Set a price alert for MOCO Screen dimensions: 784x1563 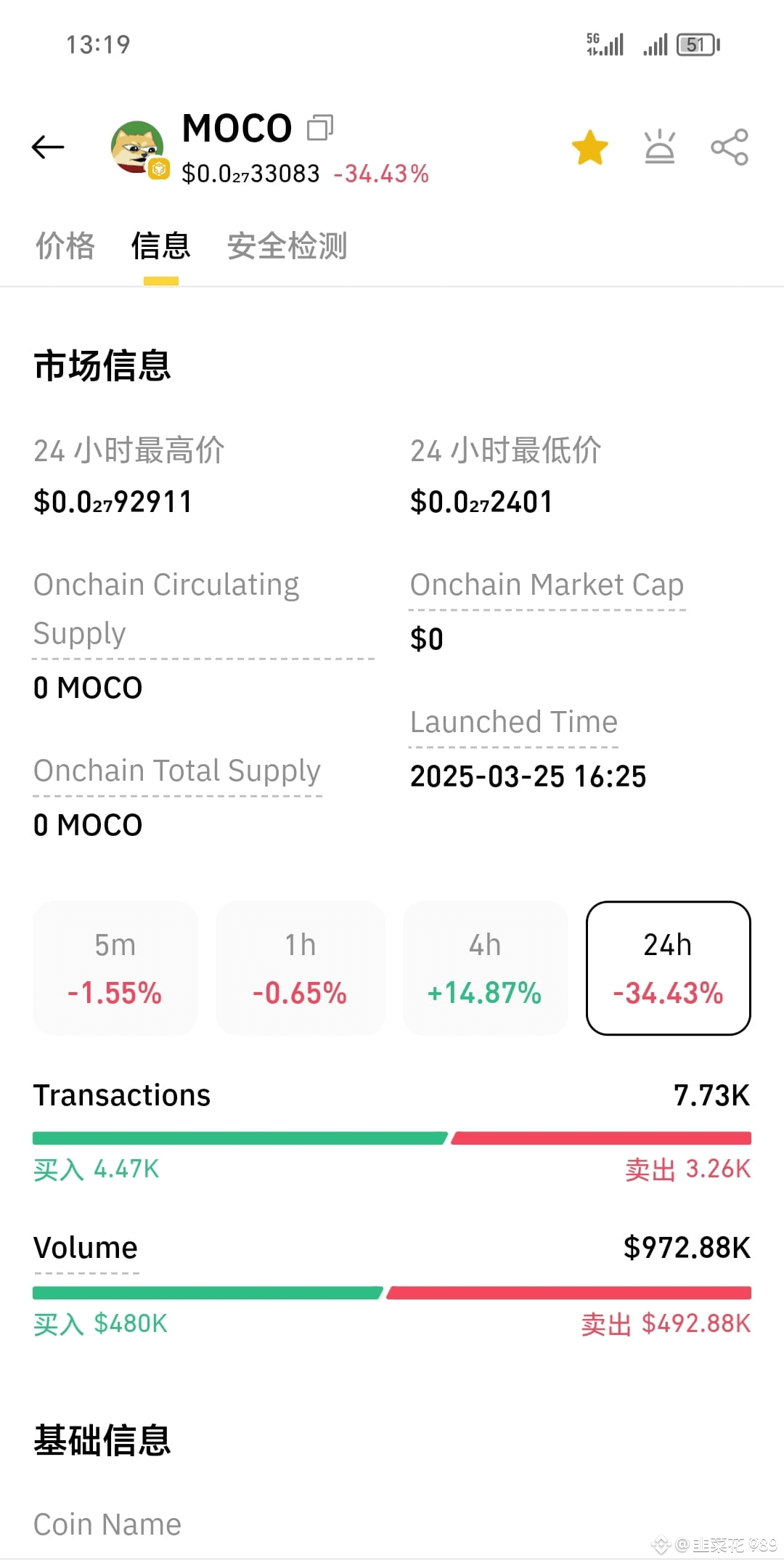661,146
